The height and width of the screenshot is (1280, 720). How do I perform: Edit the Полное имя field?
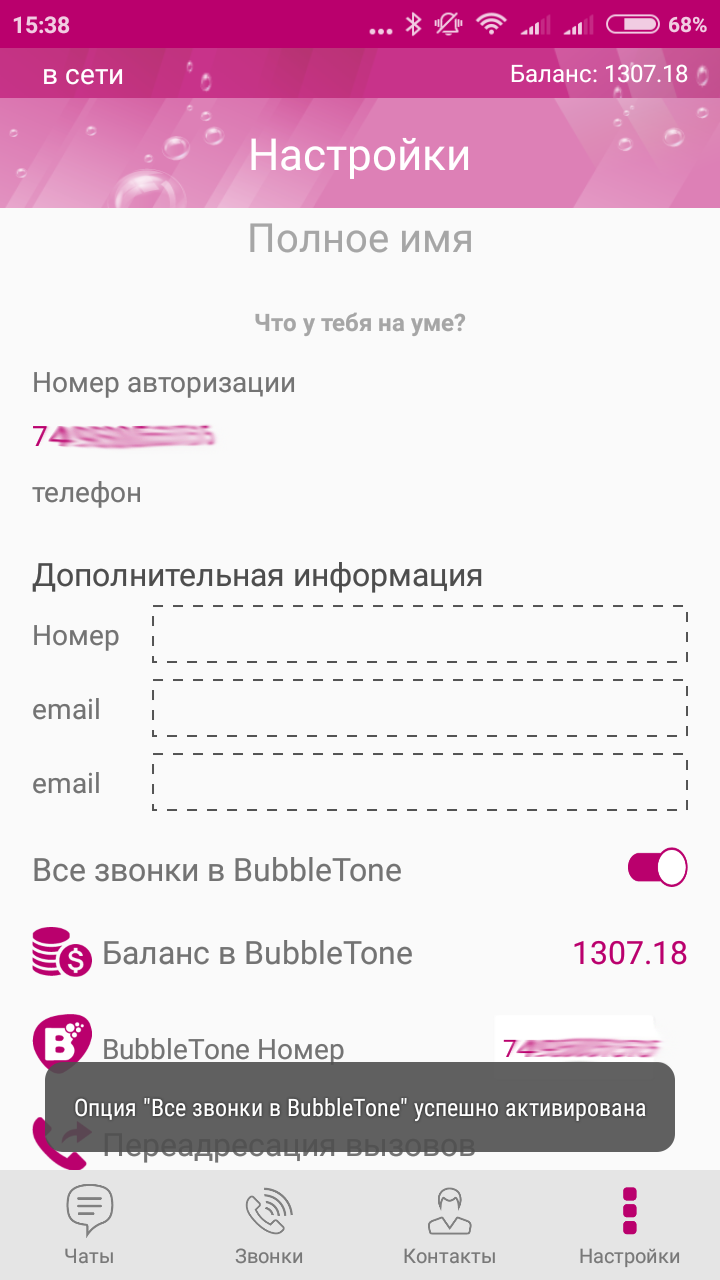tap(360, 240)
